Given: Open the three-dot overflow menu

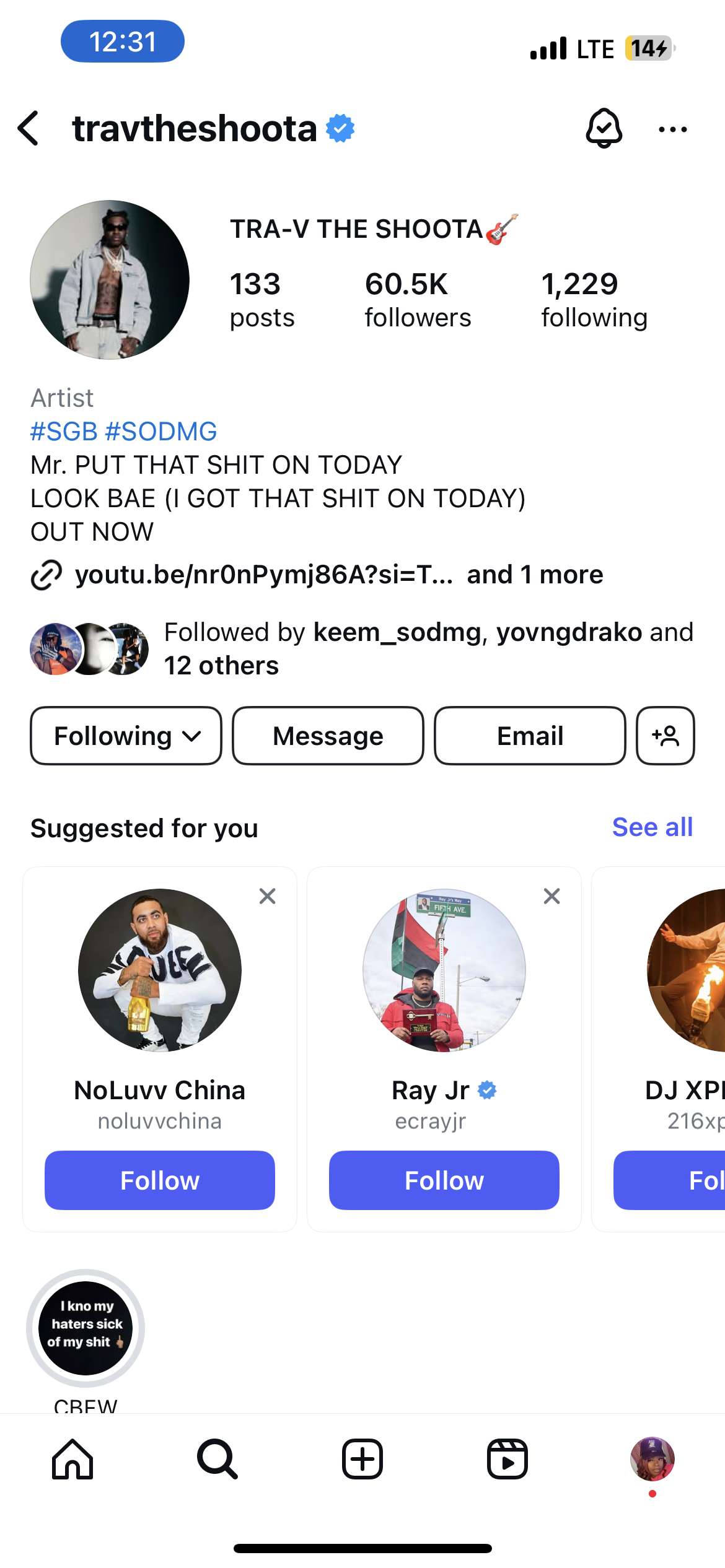Looking at the screenshot, I should click(673, 129).
